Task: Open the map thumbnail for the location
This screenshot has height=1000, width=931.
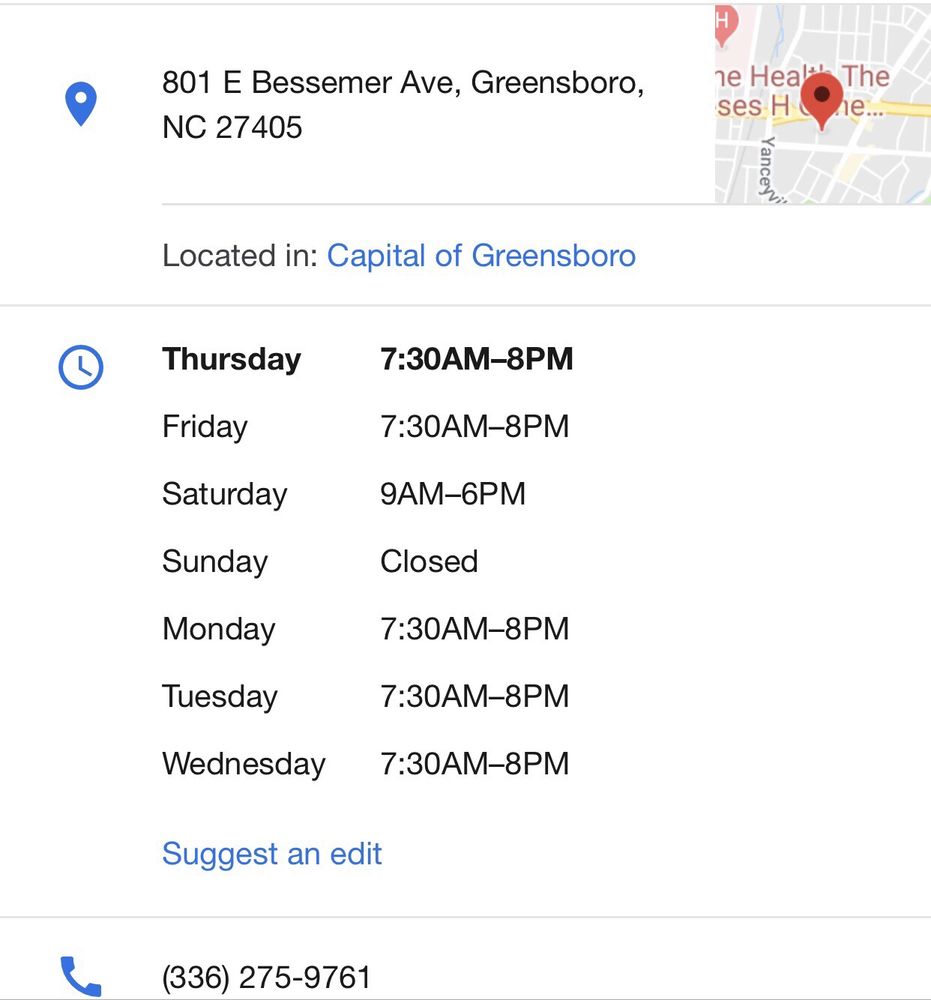Action: (822, 104)
